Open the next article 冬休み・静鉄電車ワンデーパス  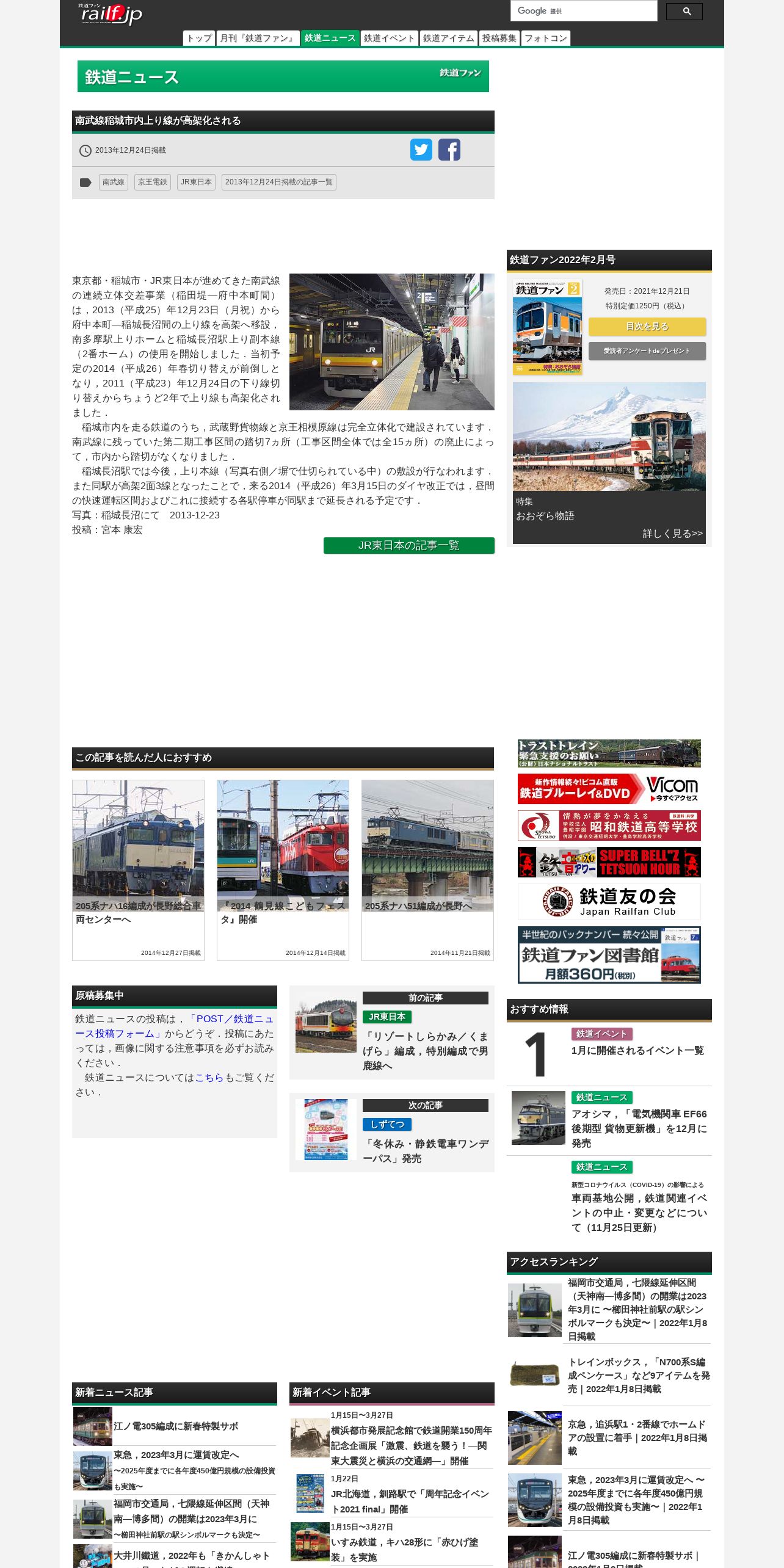(392, 1133)
